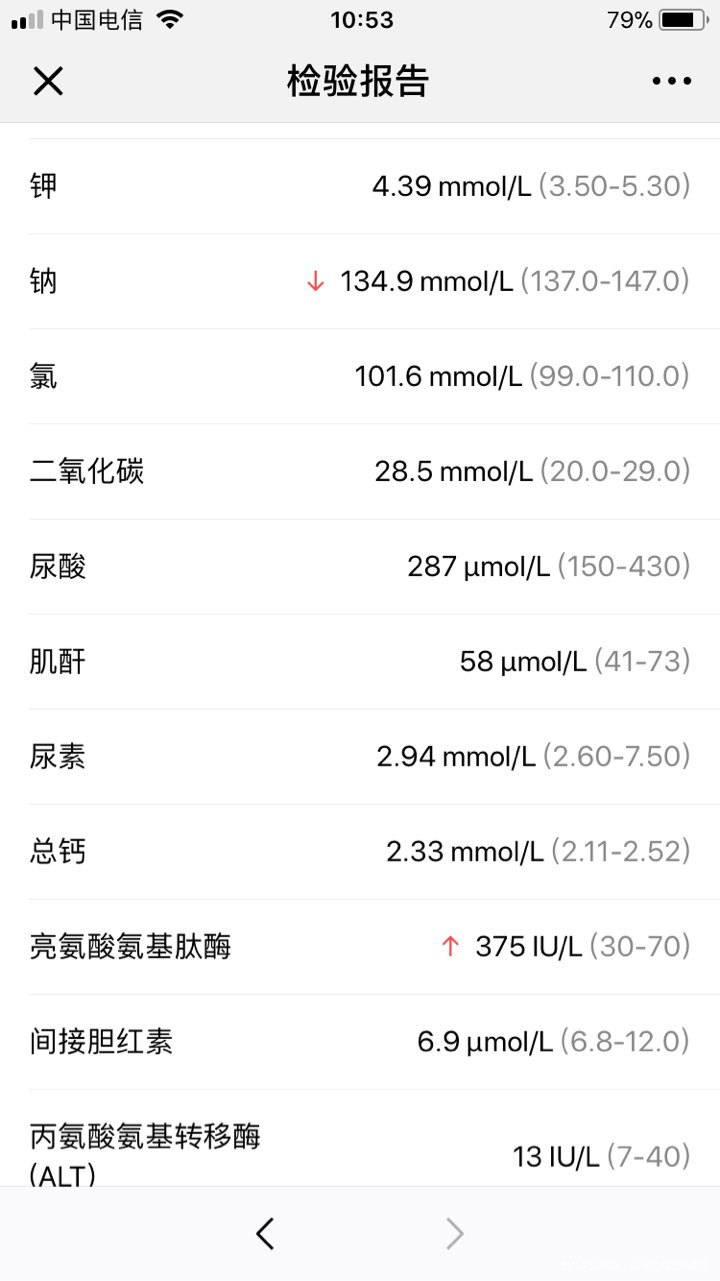Select the 钾 potassium result row
720x1281 pixels.
pyautogui.click(x=360, y=186)
